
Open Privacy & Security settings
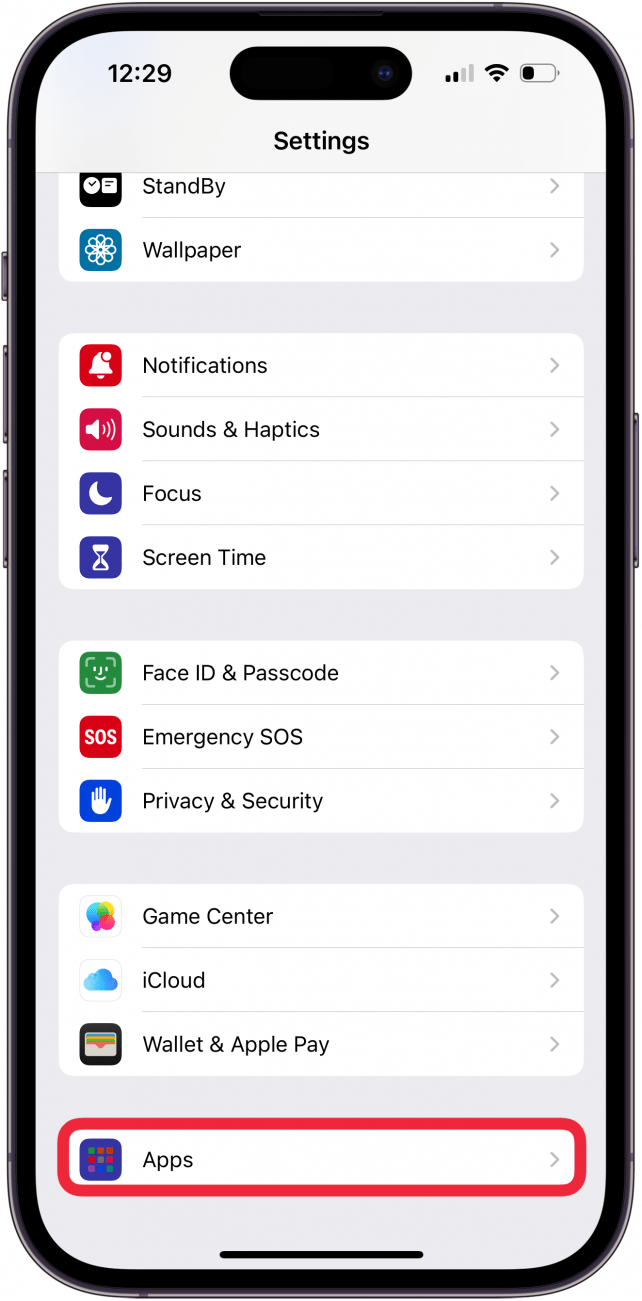(x=320, y=801)
